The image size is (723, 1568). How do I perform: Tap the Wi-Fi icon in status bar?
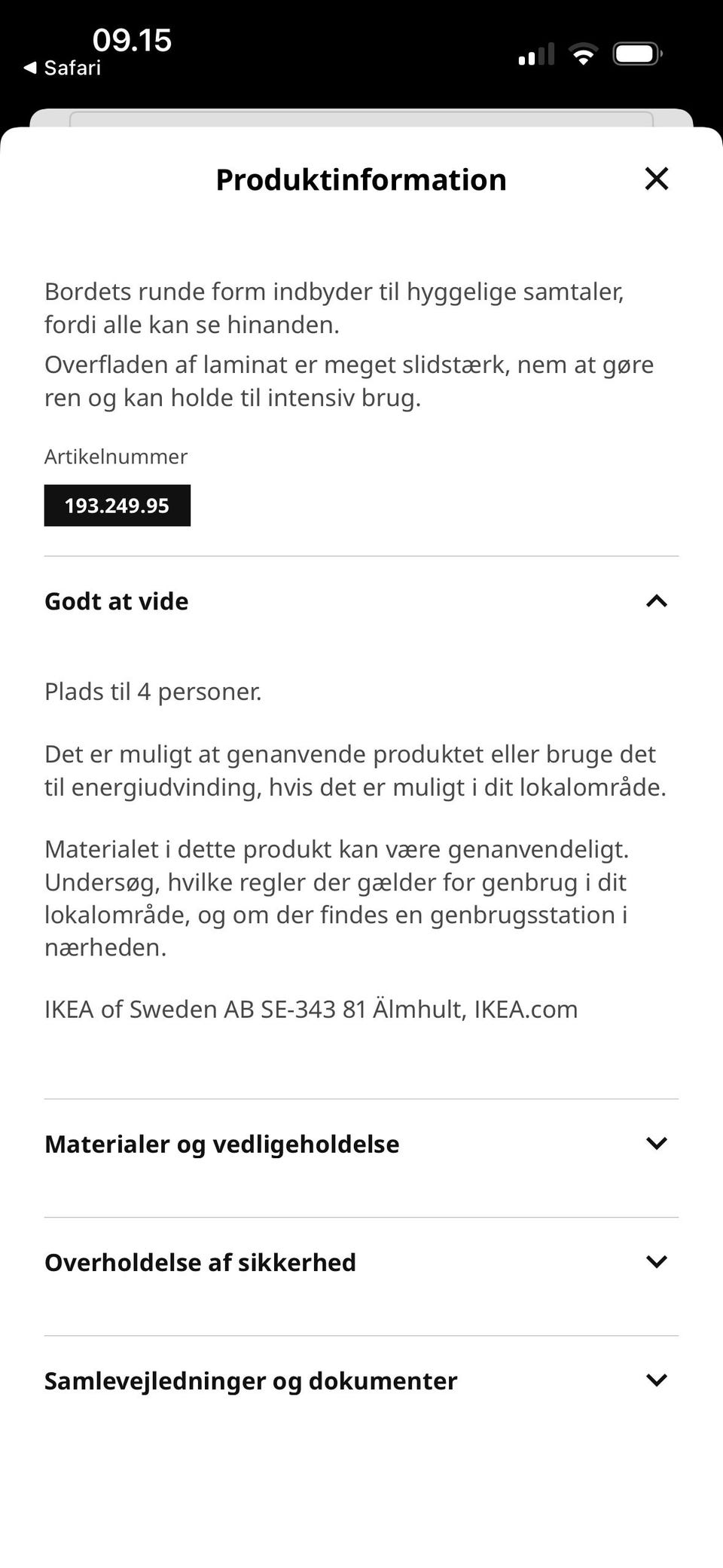coord(582,53)
